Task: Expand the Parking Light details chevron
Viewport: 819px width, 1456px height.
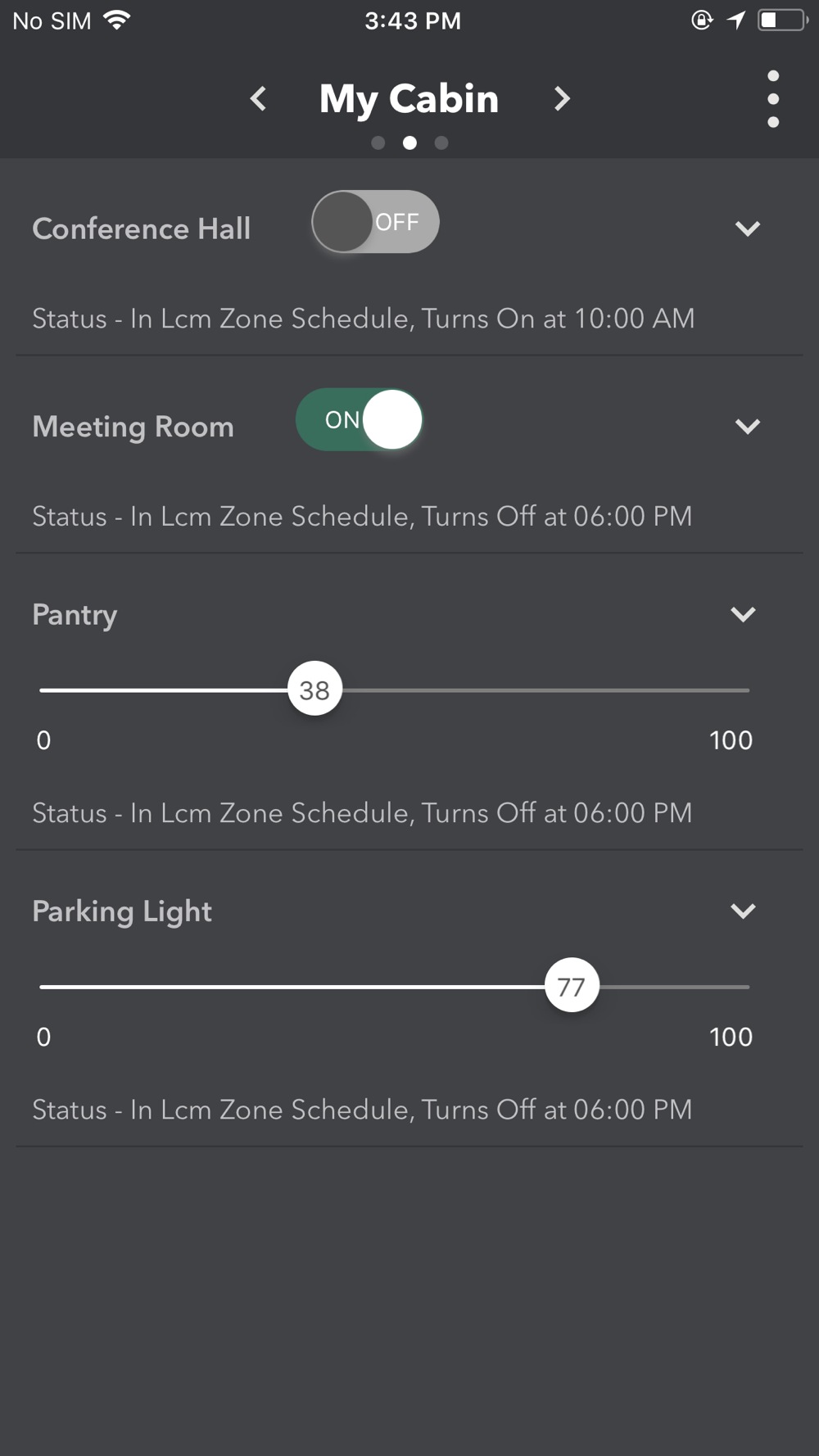Action: coord(743,911)
